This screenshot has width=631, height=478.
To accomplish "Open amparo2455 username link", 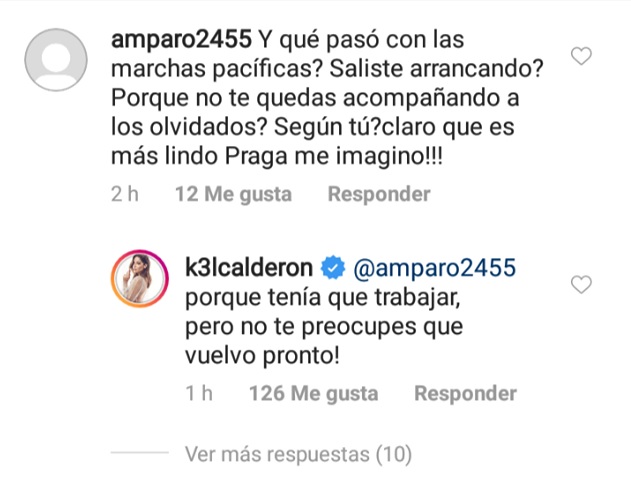I will click(x=179, y=41).
